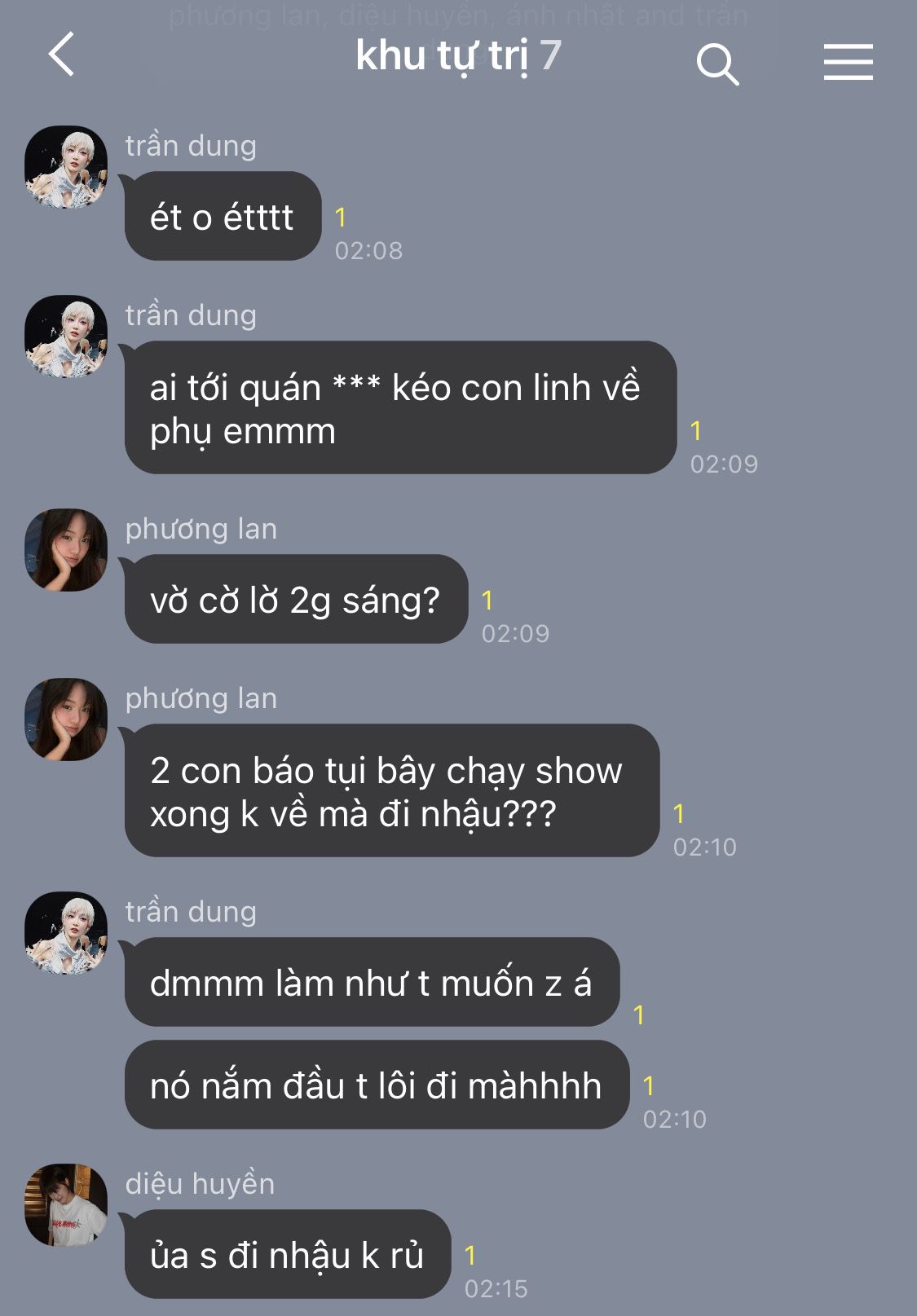The width and height of the screenshot is (917, 1316).
Task: Search within this group chat
Action: tap(717, 64)
